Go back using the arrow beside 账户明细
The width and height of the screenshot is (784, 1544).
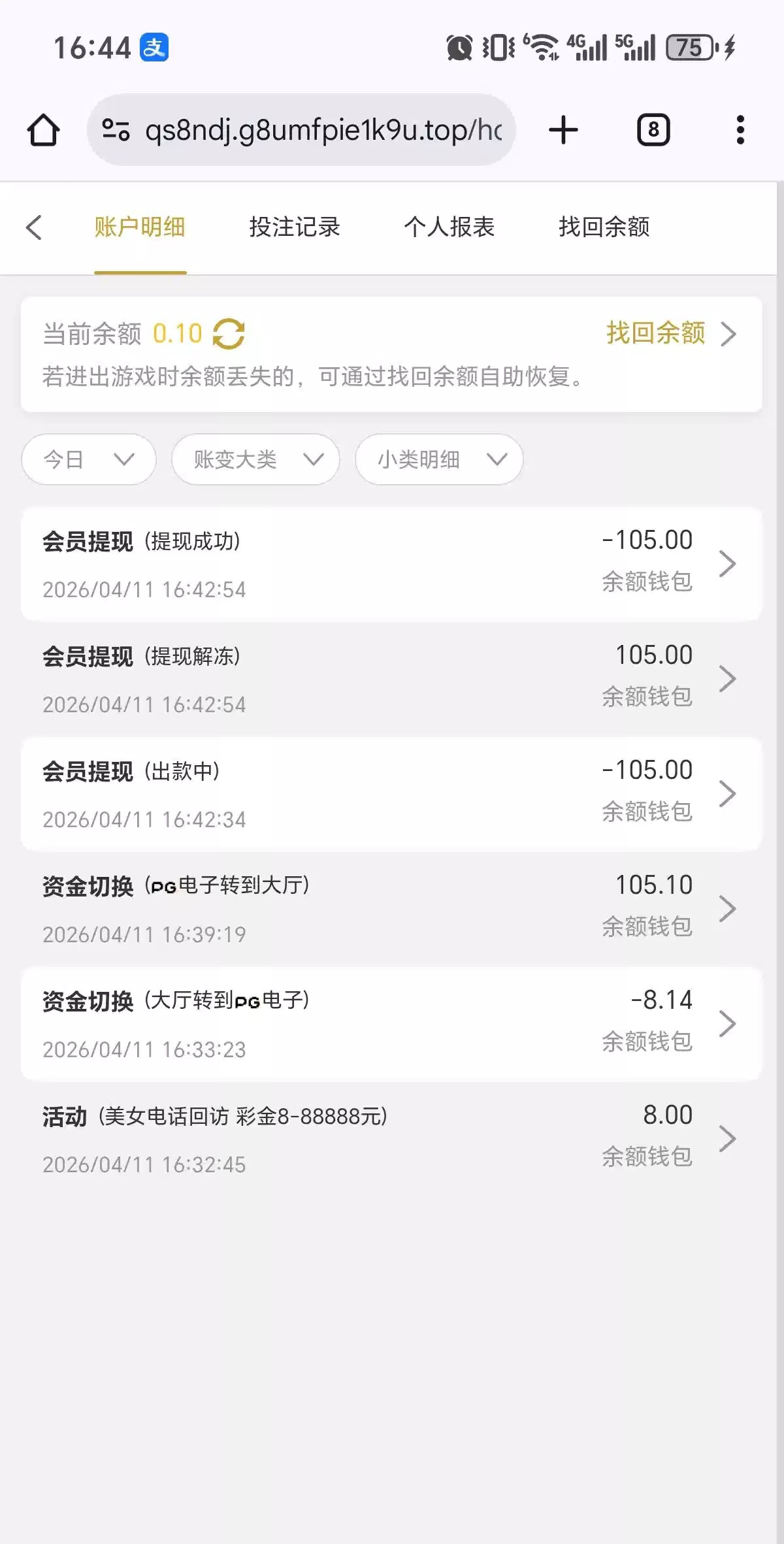tap(34, 227)
